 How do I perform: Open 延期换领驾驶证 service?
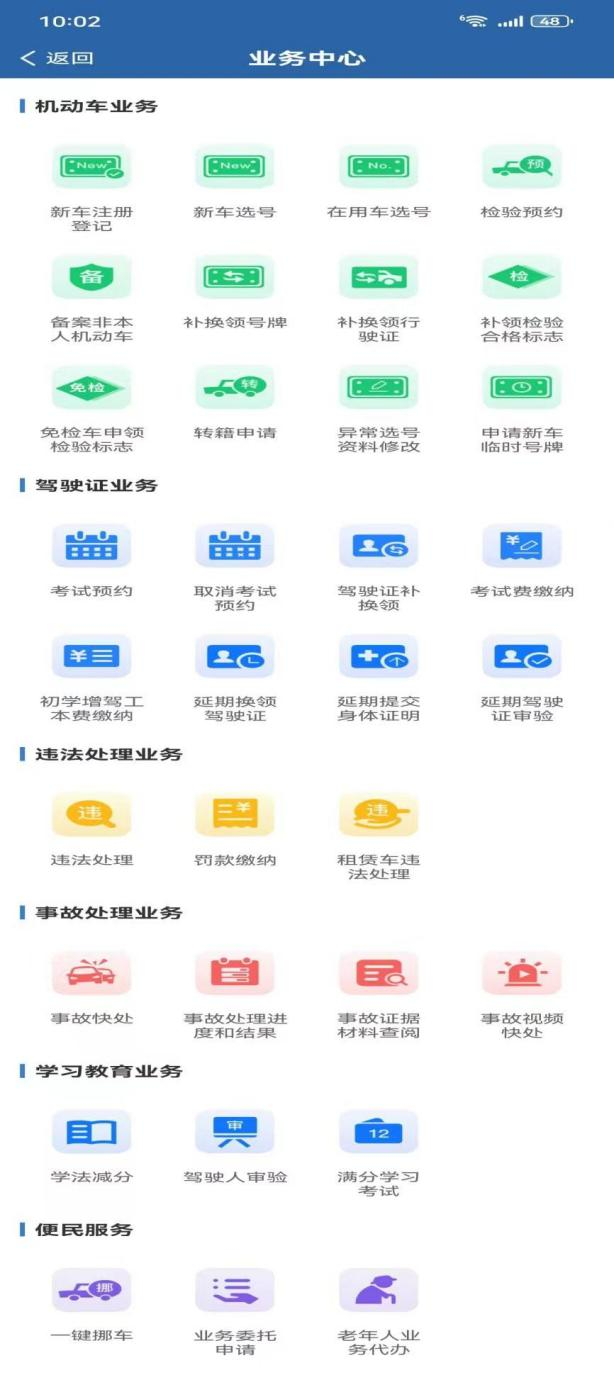click(234, 657)
